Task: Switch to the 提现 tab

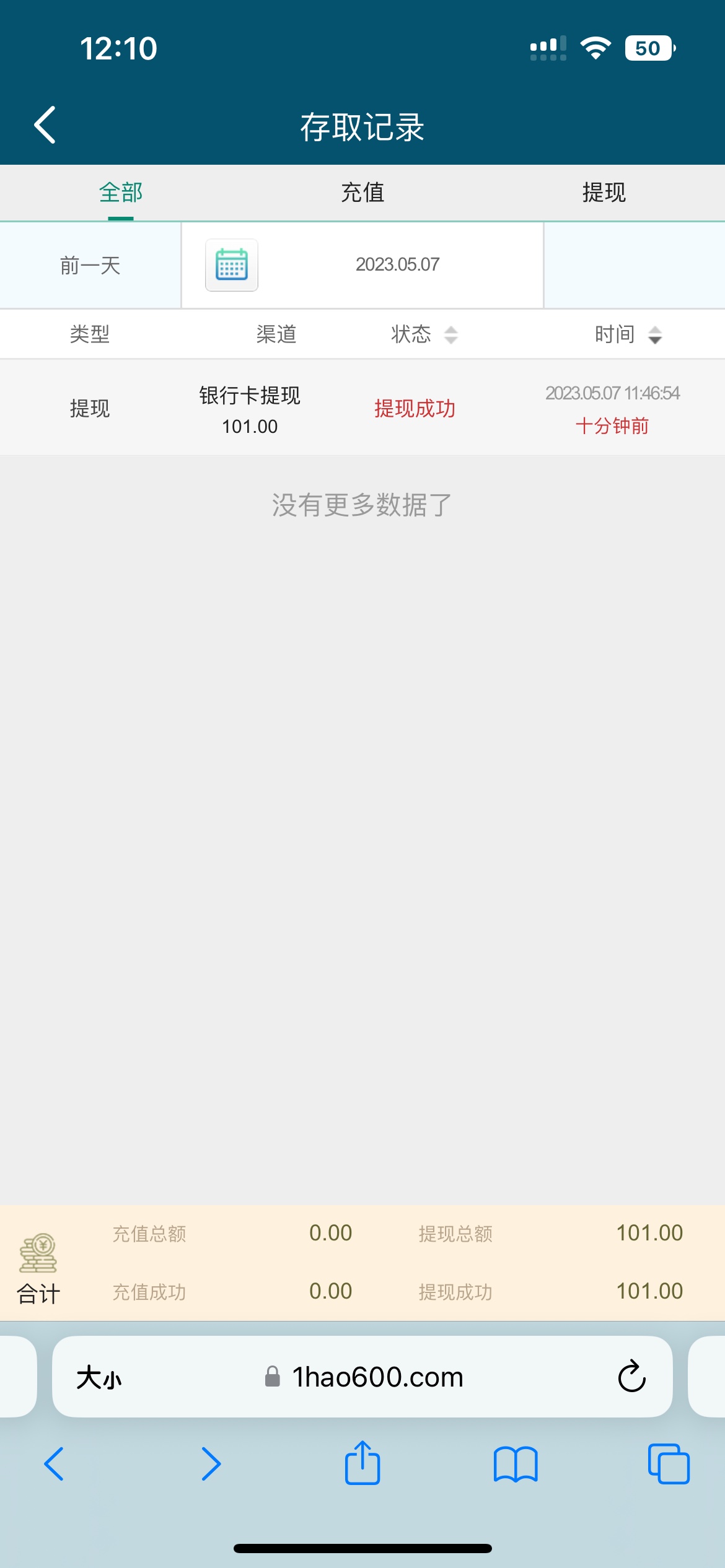Action: 604,193
